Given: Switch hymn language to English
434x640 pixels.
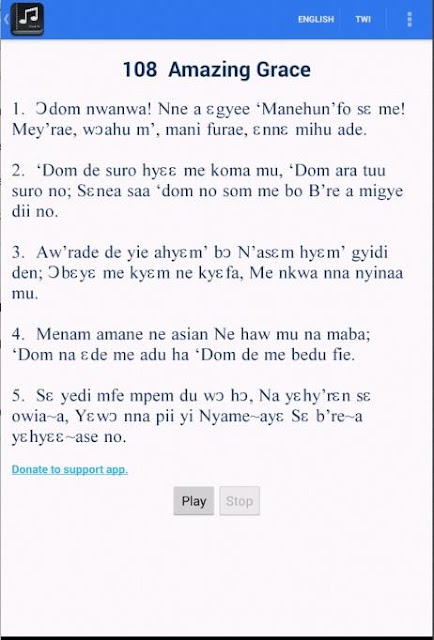Looking at the screenshot, I should (x=316, y=19).
